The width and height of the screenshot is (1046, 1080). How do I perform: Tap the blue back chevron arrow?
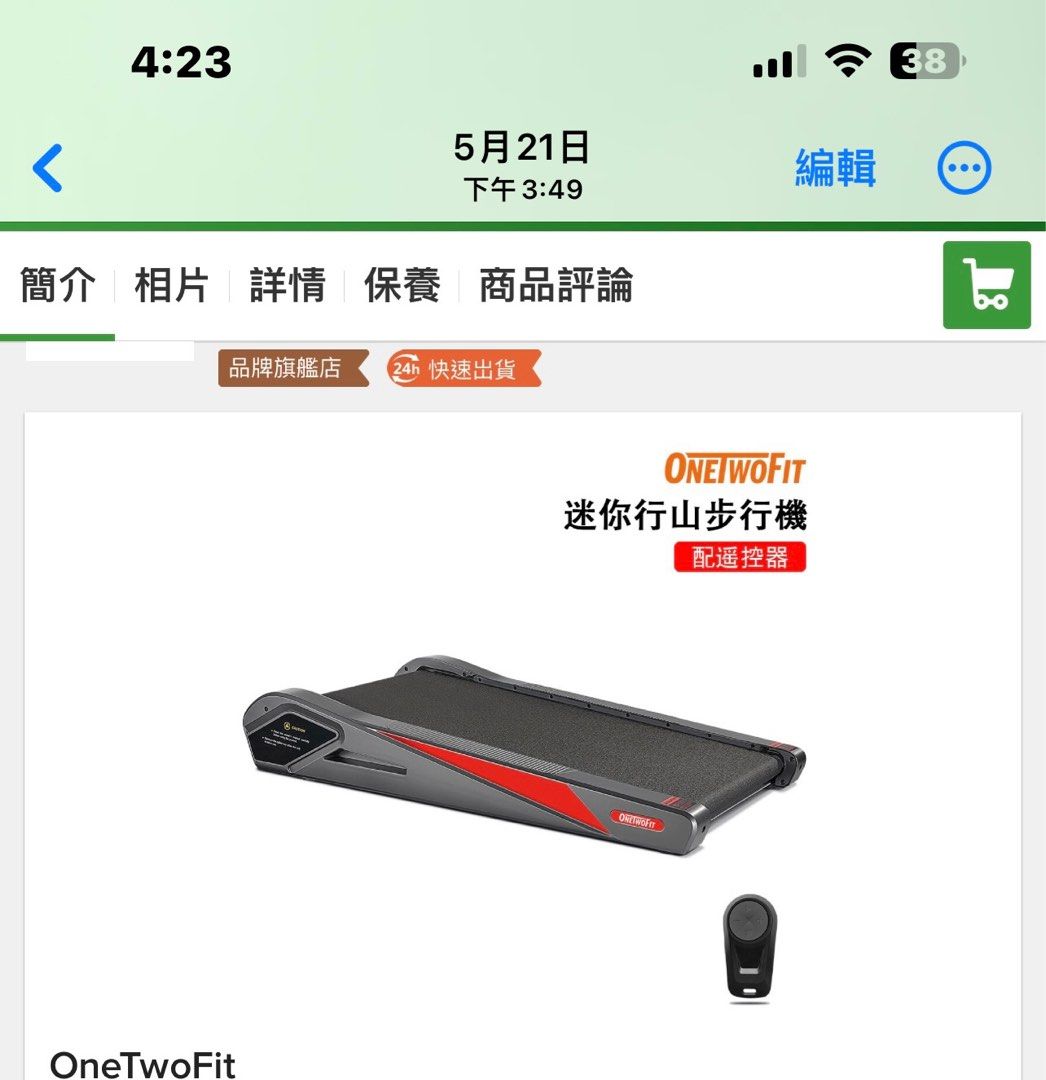coord(46,167)
